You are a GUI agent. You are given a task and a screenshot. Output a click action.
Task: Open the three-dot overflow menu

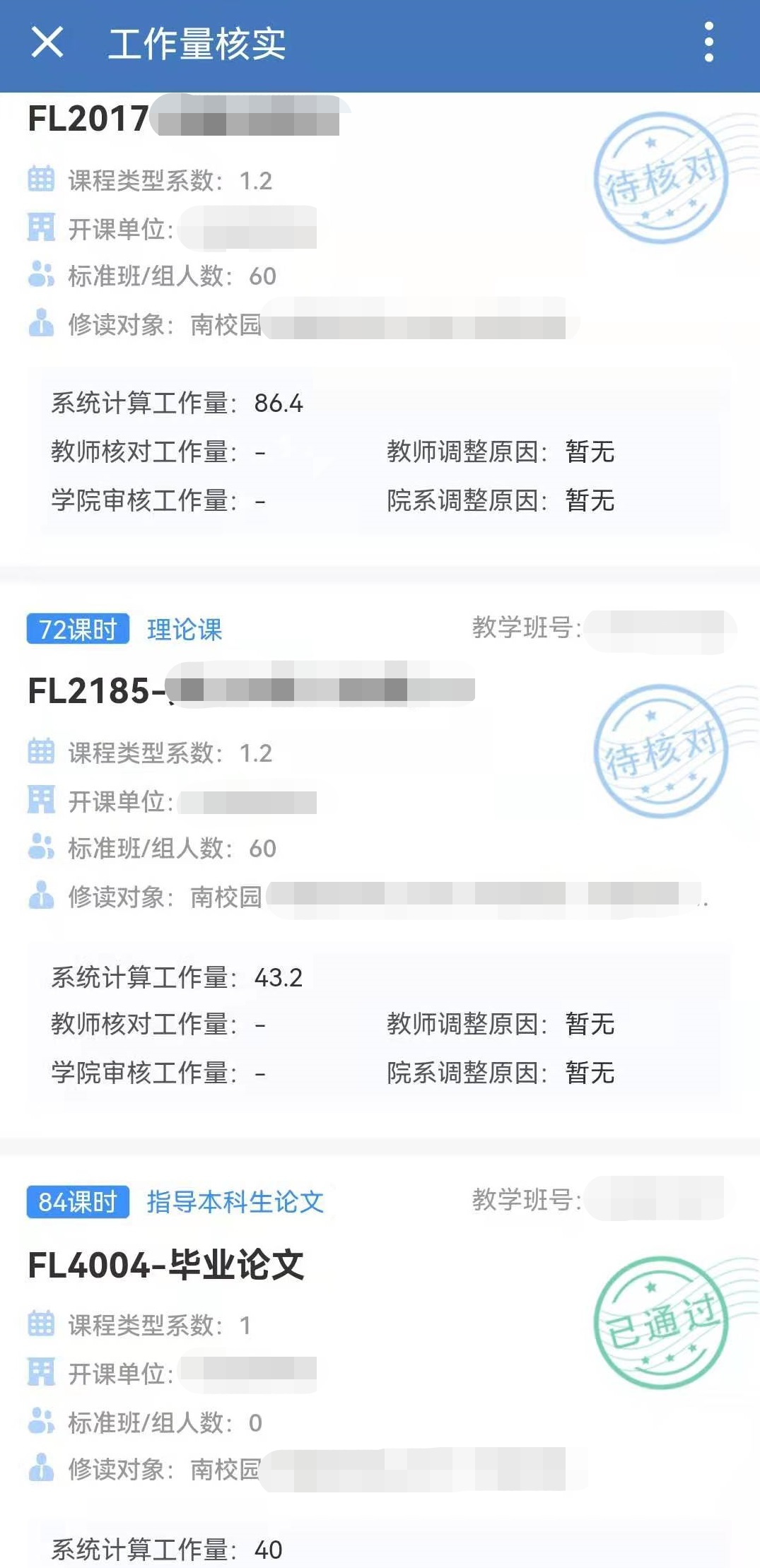point(708,42)
